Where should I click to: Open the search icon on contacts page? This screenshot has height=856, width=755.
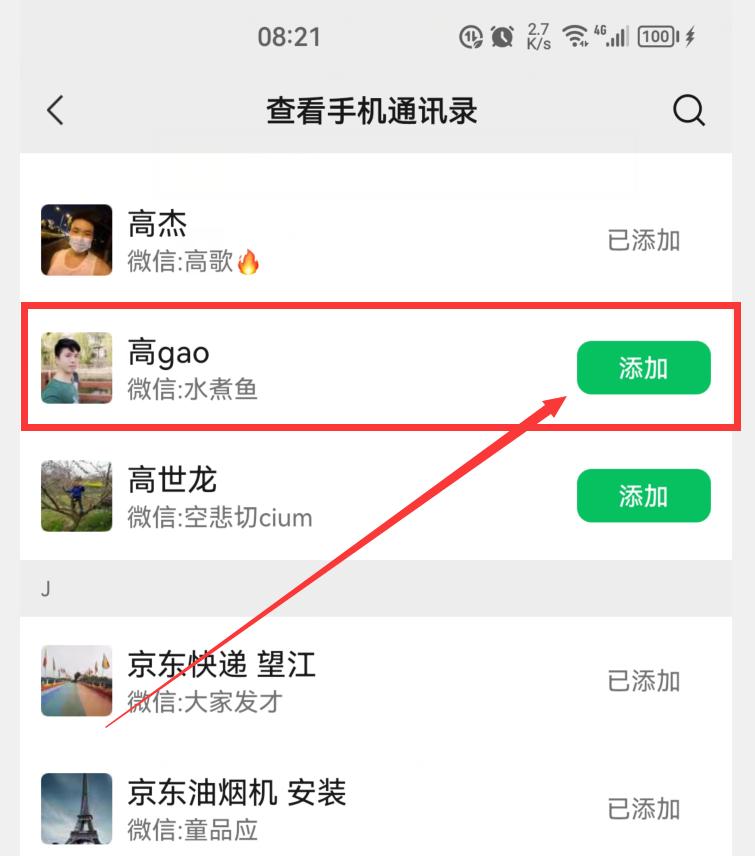point(689,112)
